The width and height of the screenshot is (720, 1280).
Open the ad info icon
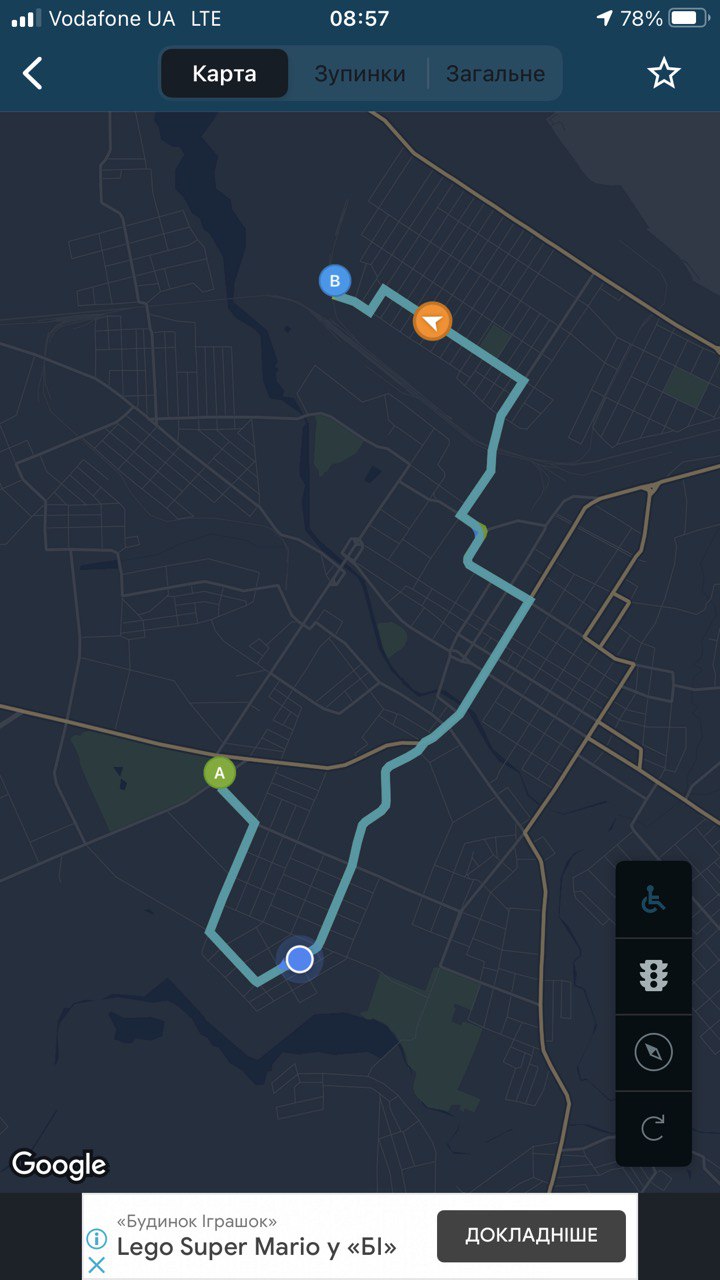click(96, 1239)
